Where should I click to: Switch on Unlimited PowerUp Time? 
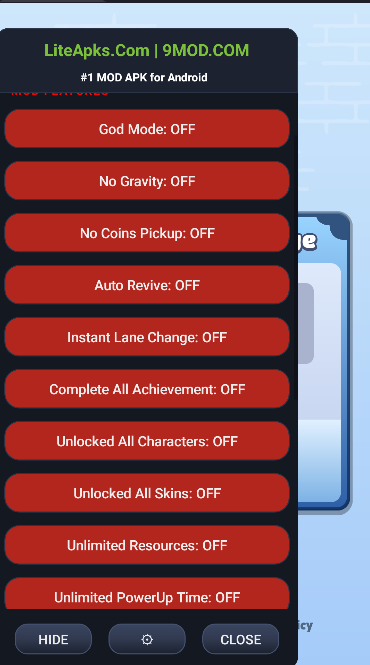coord(147,593)
